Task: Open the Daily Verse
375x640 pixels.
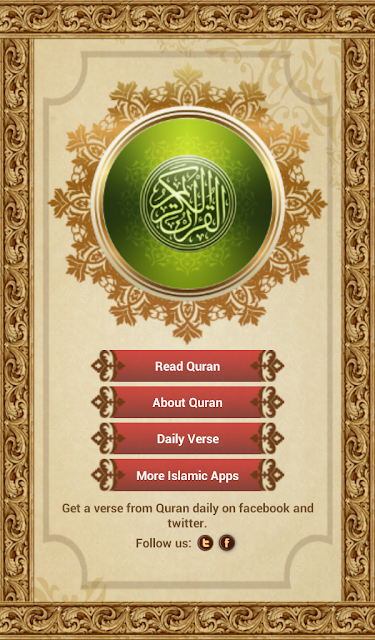Action: 187,439
